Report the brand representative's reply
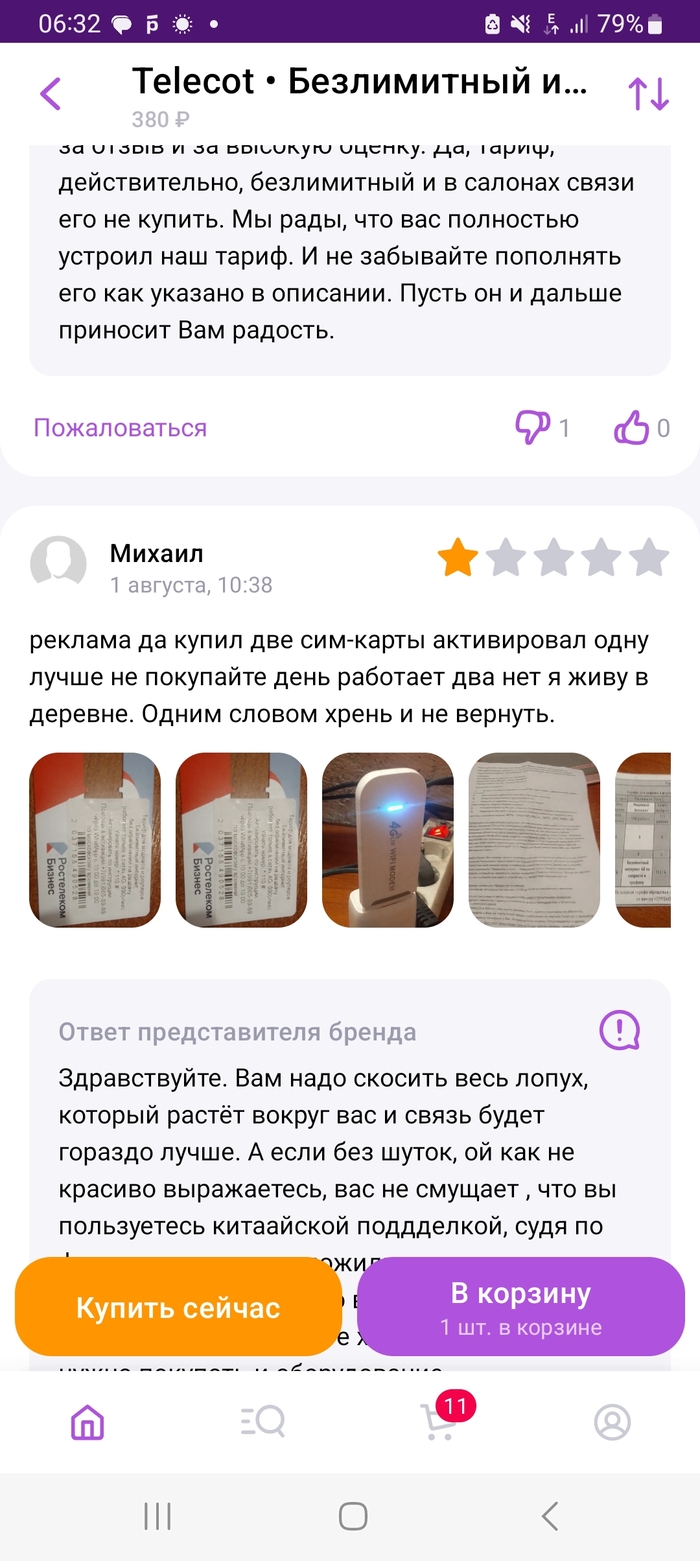Viewport: 700px width, 1561px height. pyautogui.click(x=619, y=1029)
